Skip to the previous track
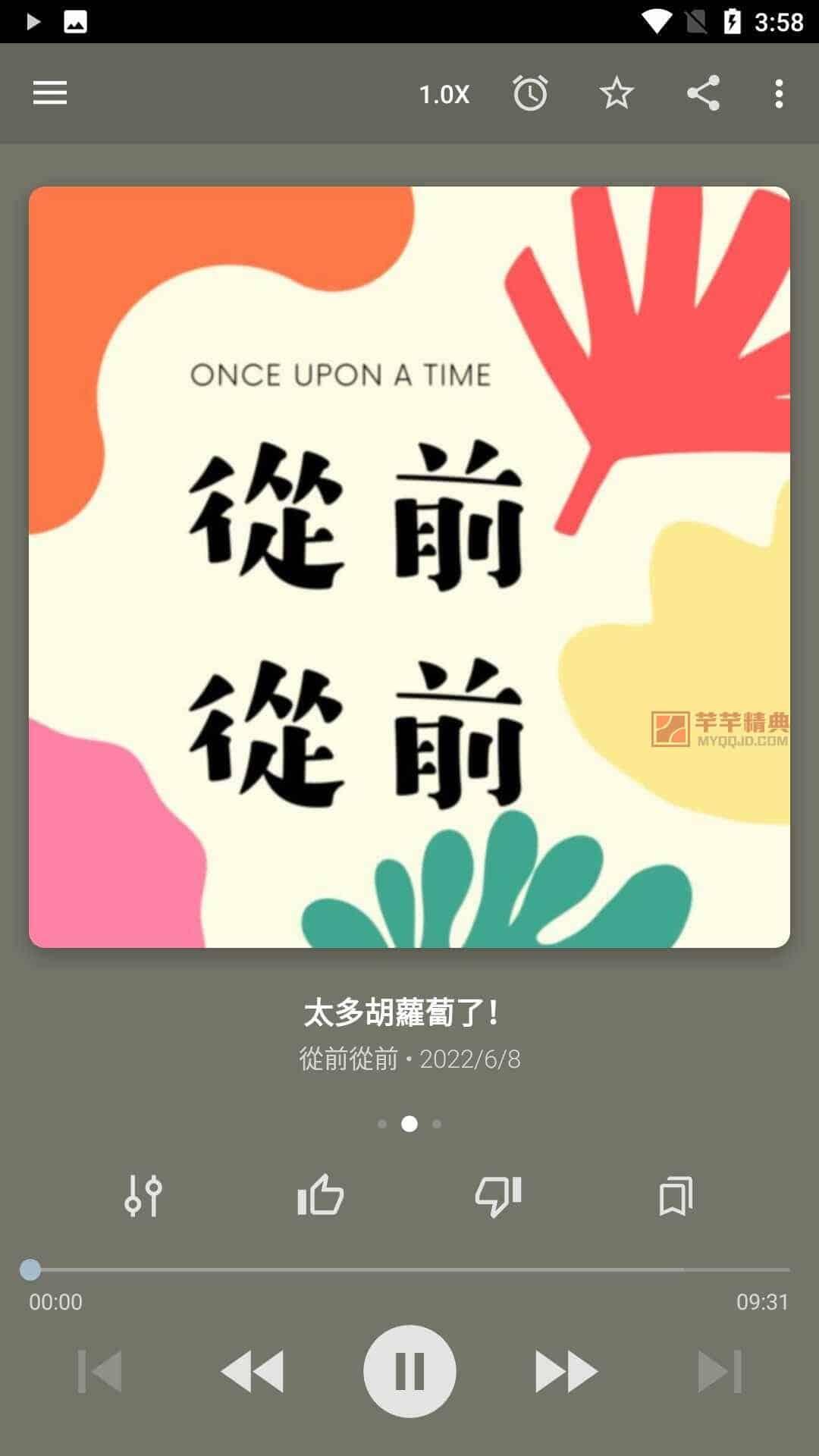The width and height of the screenshot is (819, 1456). click(100, 1371)
